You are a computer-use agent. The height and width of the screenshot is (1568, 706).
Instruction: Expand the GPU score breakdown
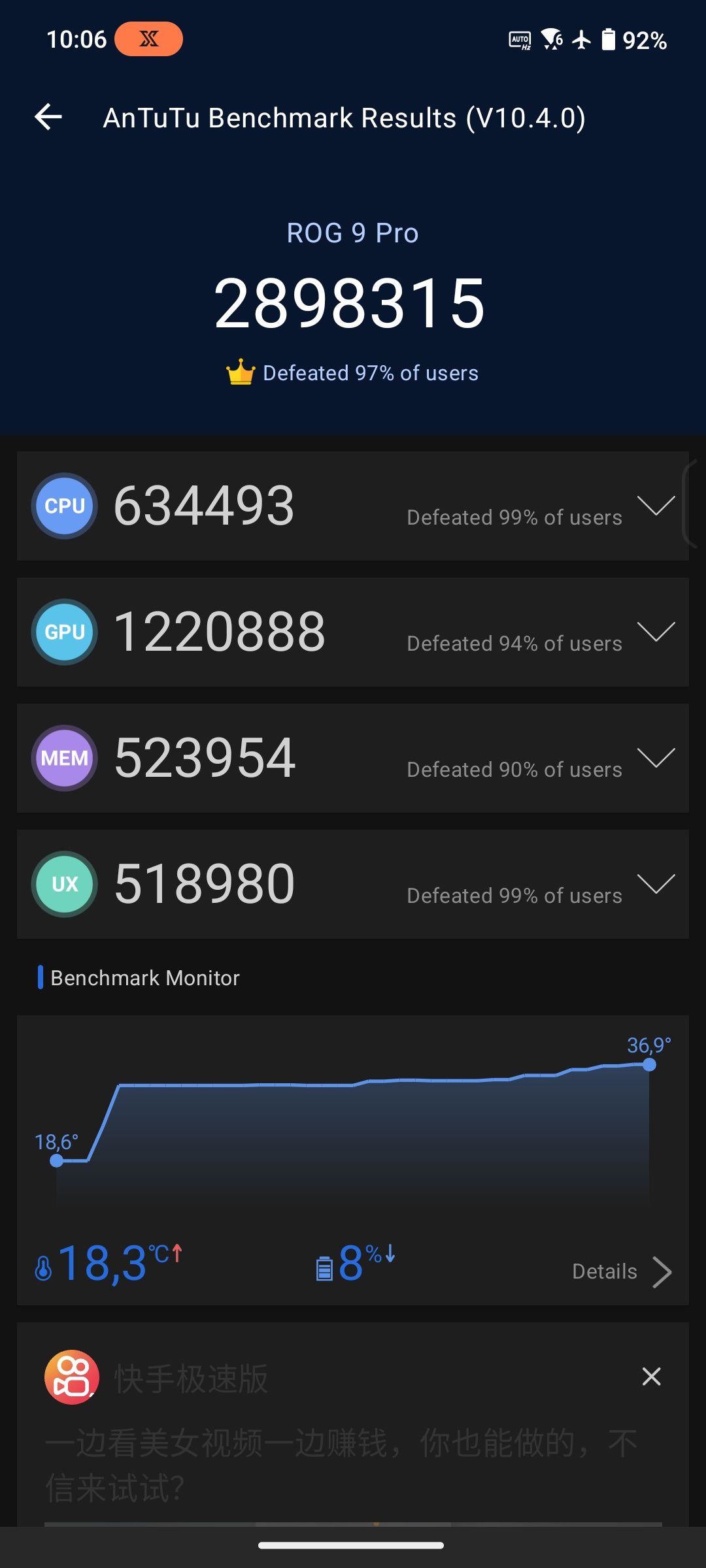pyautogui.click(x=656, y=632)
